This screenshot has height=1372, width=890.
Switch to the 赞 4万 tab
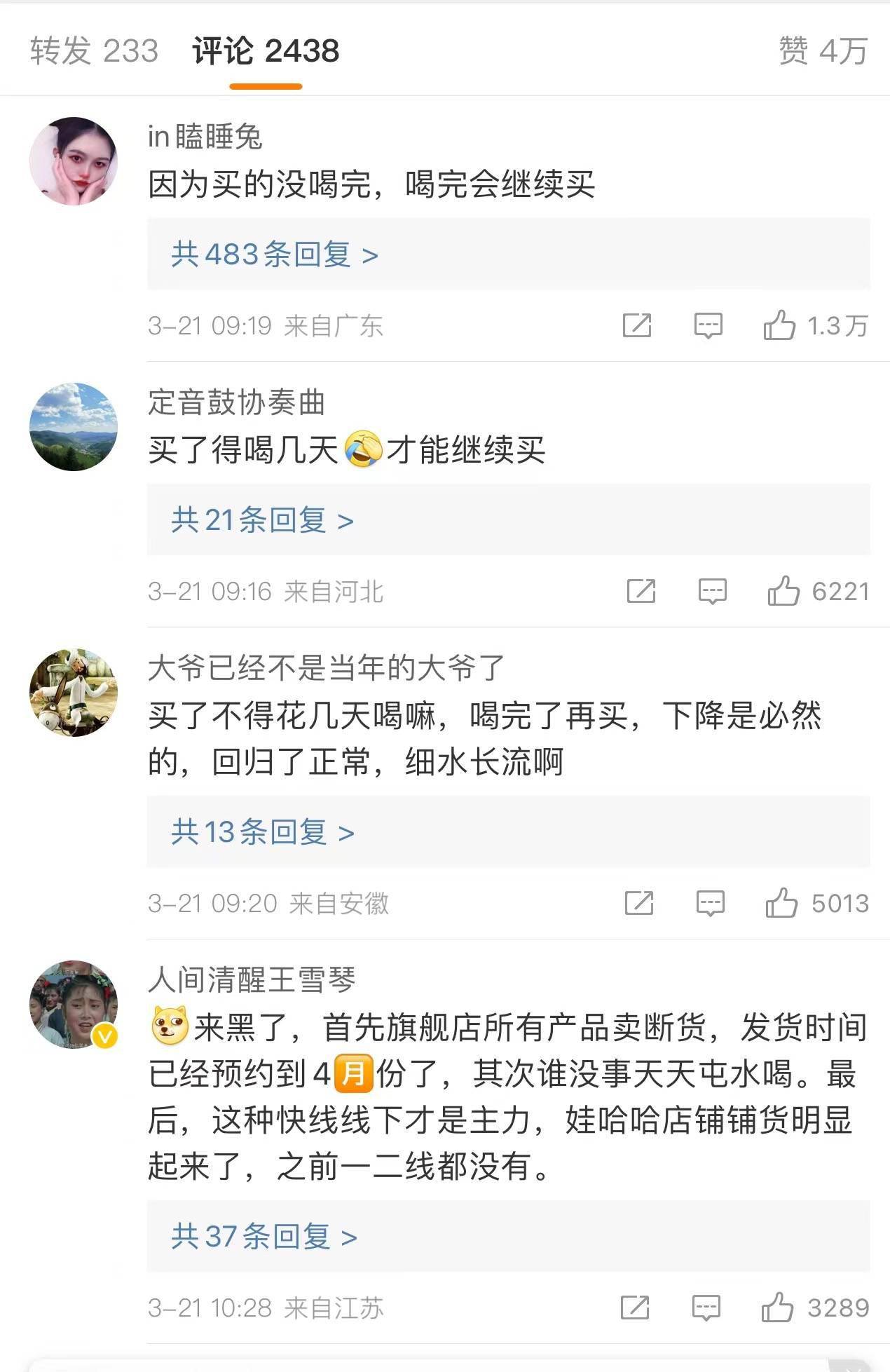[823, 51]
